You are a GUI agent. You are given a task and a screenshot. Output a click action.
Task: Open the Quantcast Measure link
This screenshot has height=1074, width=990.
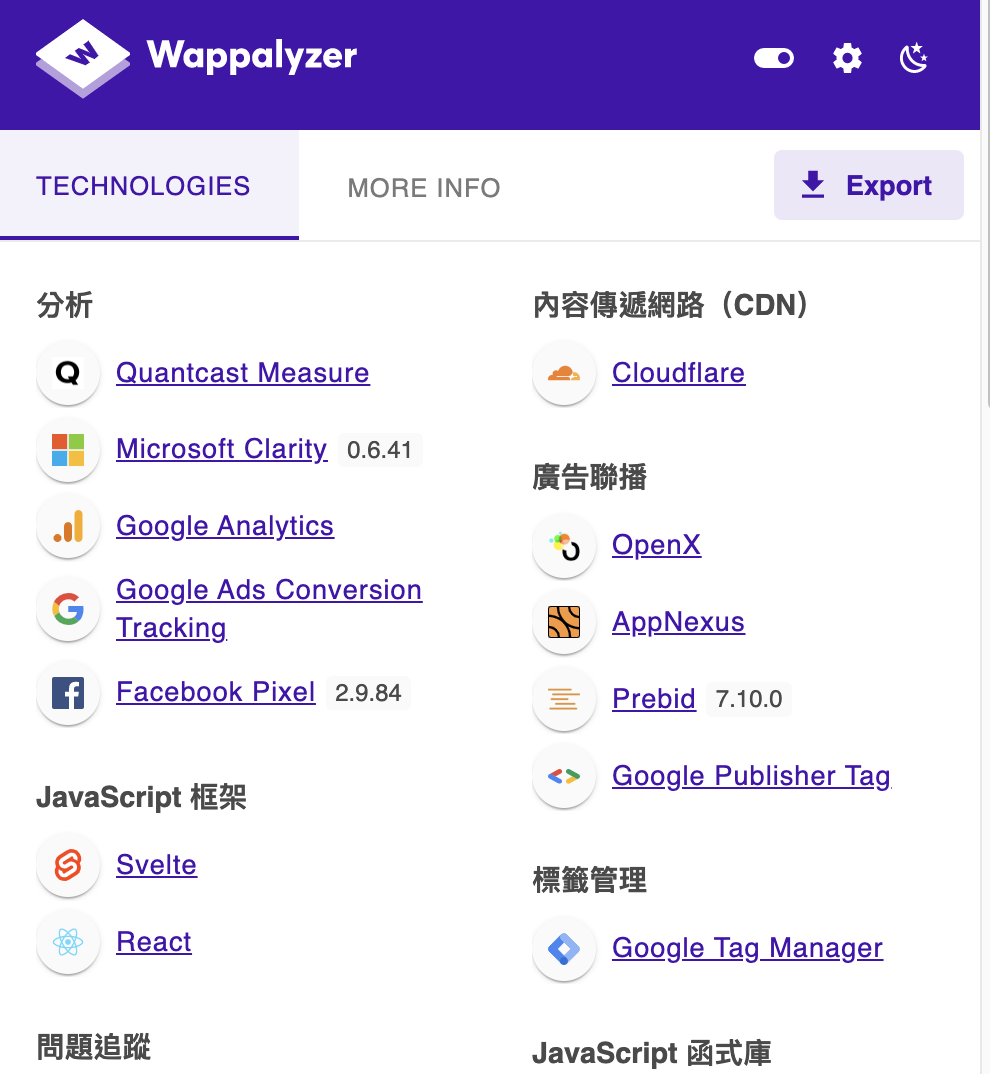[x=243, y=373]
